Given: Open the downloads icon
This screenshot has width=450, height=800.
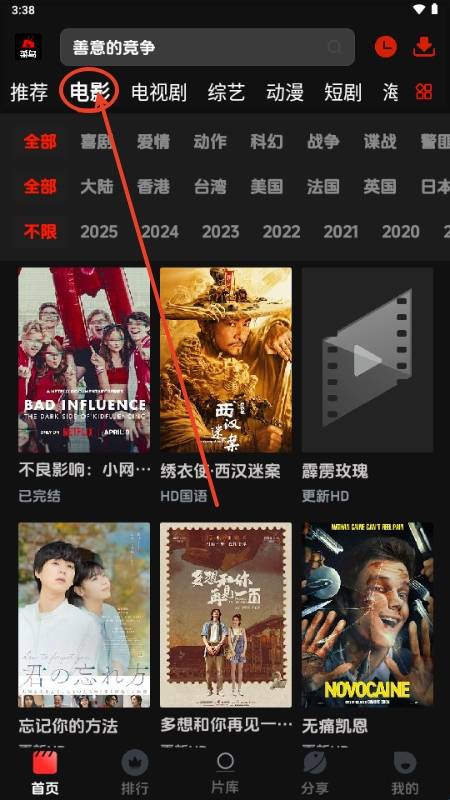Looking at the screenshot, I should 423,47.
